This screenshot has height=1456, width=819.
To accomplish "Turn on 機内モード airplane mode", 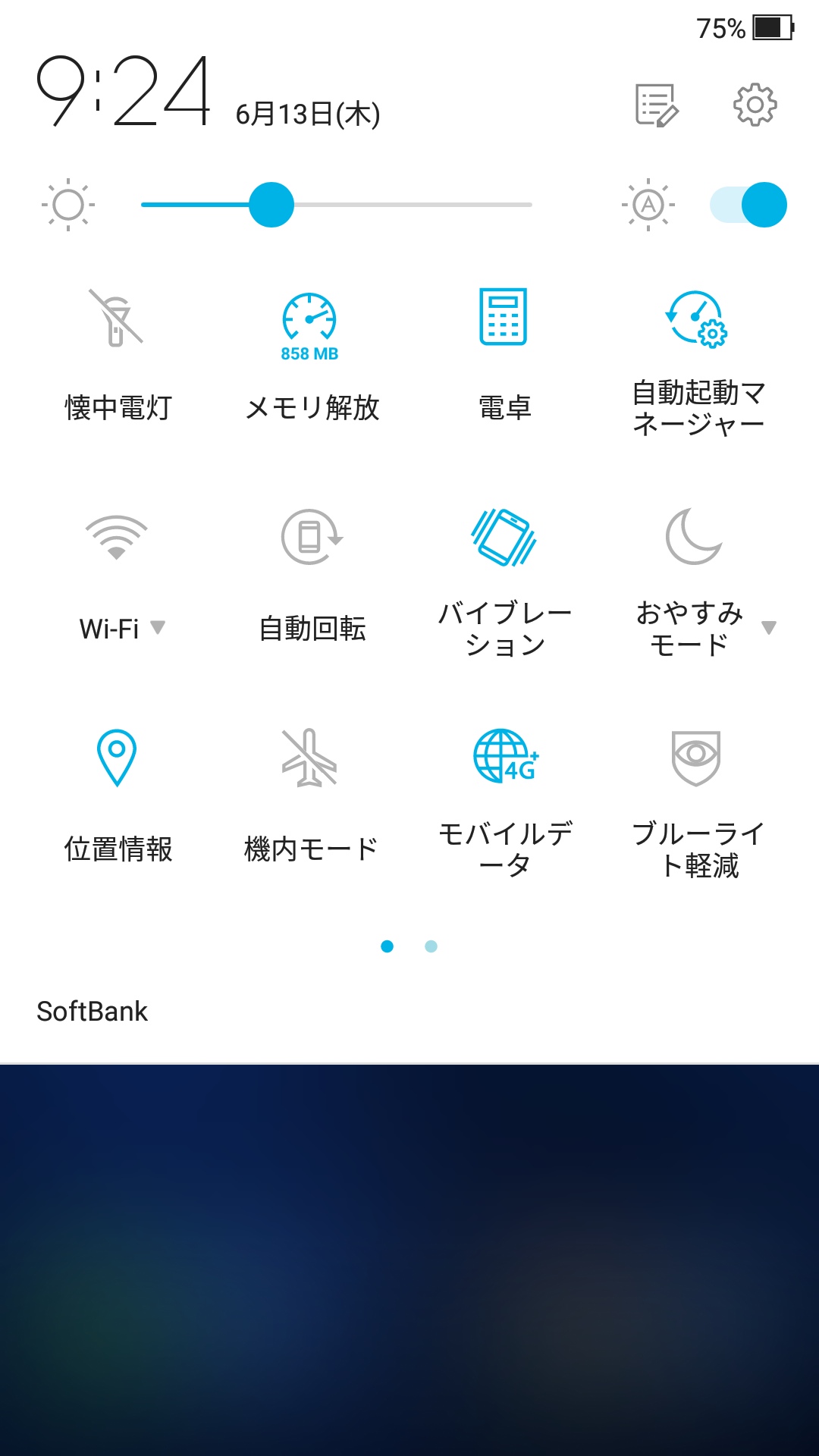I will 309,757.
